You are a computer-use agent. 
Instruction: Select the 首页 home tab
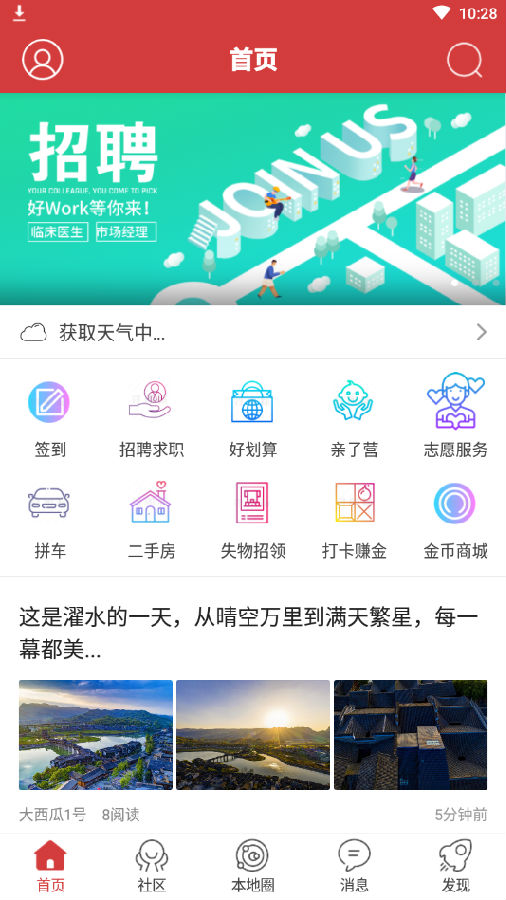[x=50, y=866]
